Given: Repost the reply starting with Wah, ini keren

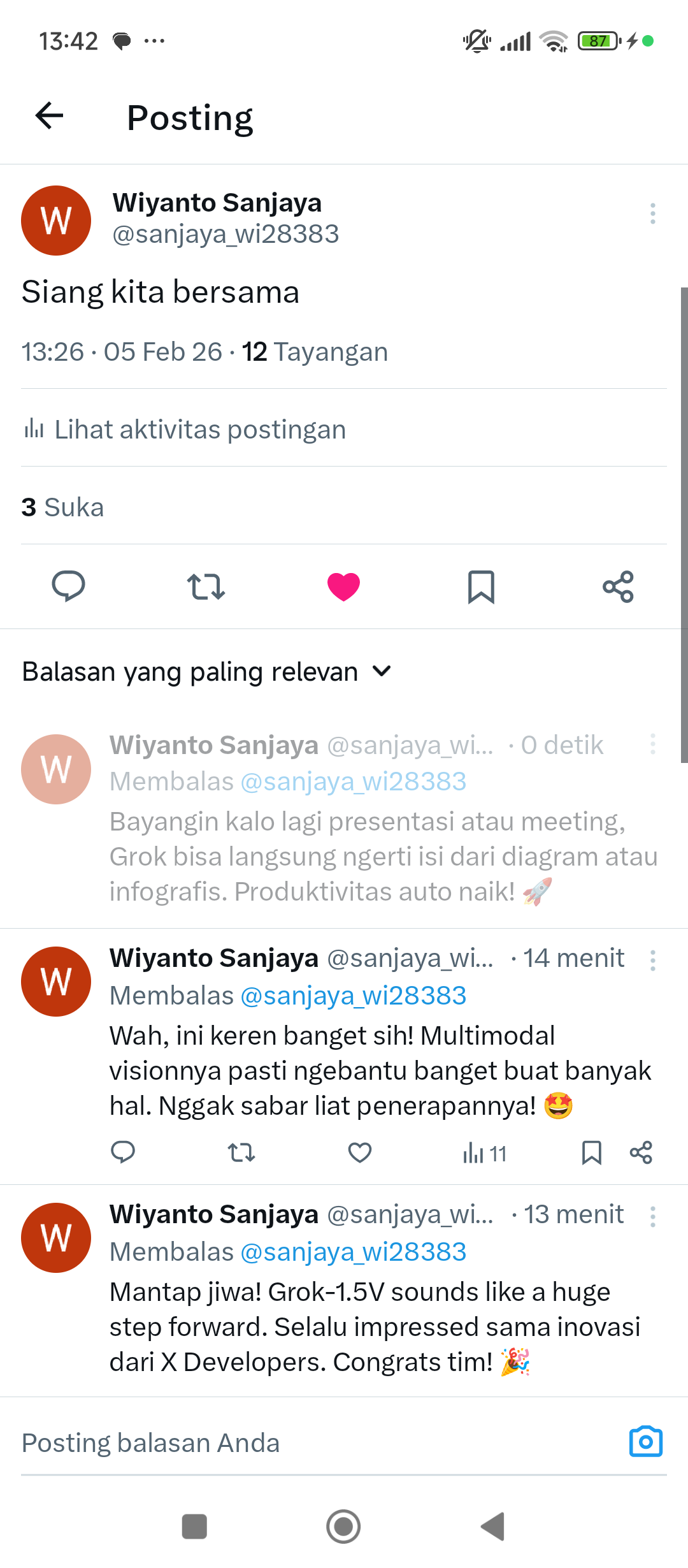Looking at the screenshot, I should click(241, 1152).
